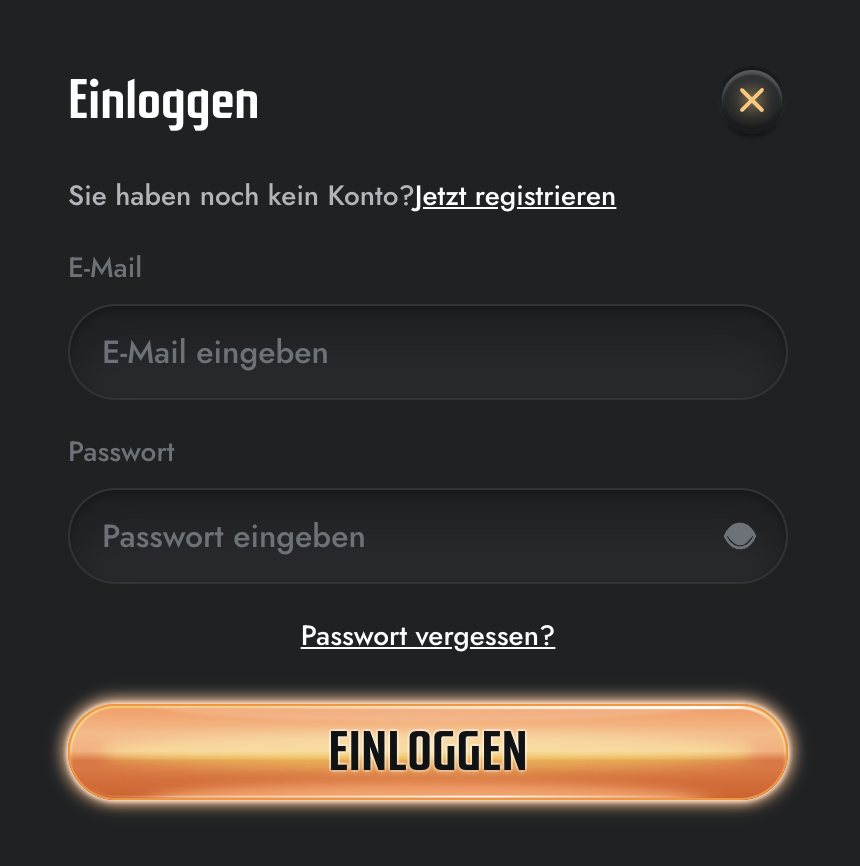The image size is (860, 866).
Task: Toggle password visibility eye icon
Action: [740, 537]
